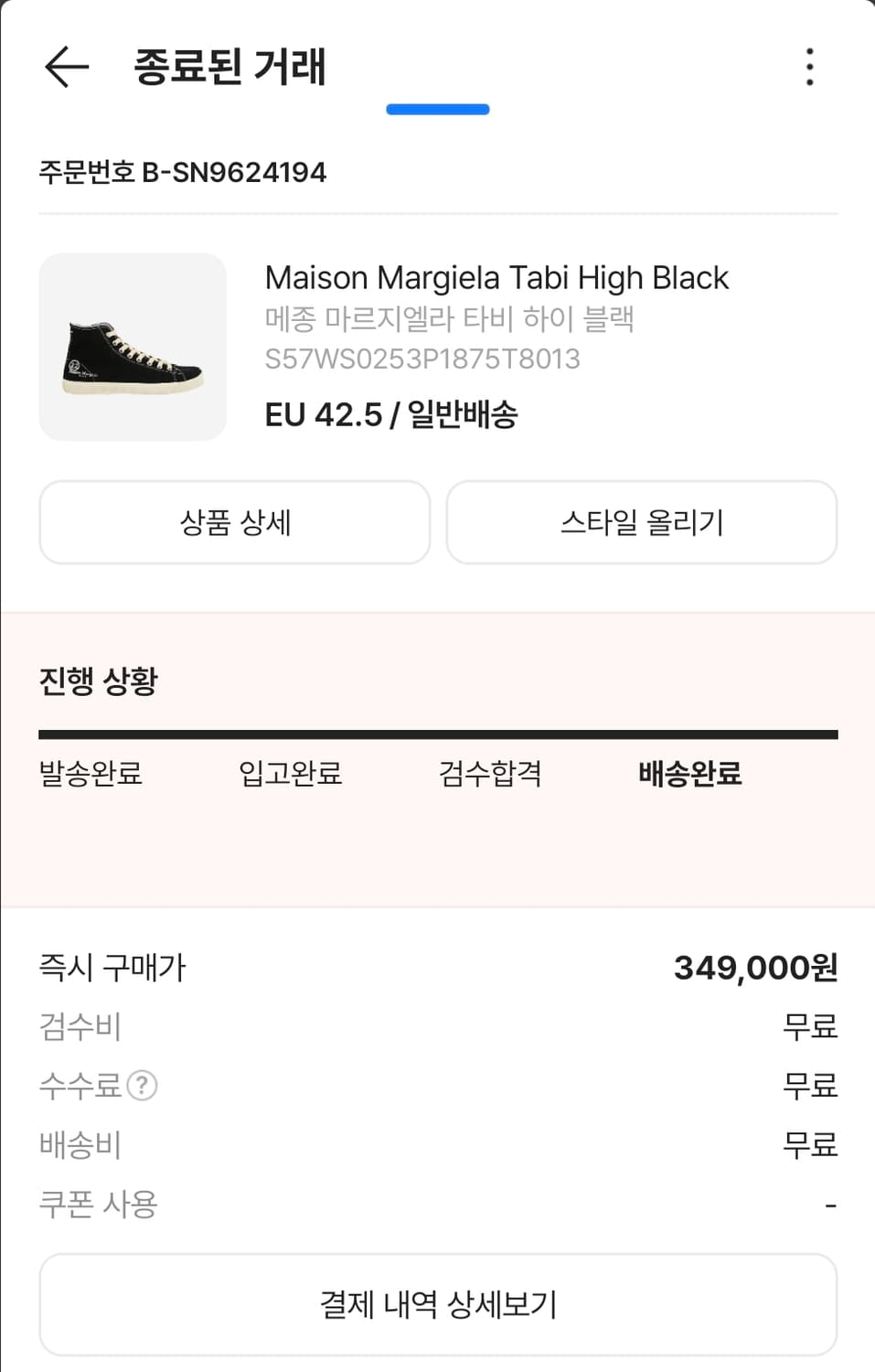Open the three-dot overflow menu
Screen dimensions: 875x1372
tap(808, 67)
